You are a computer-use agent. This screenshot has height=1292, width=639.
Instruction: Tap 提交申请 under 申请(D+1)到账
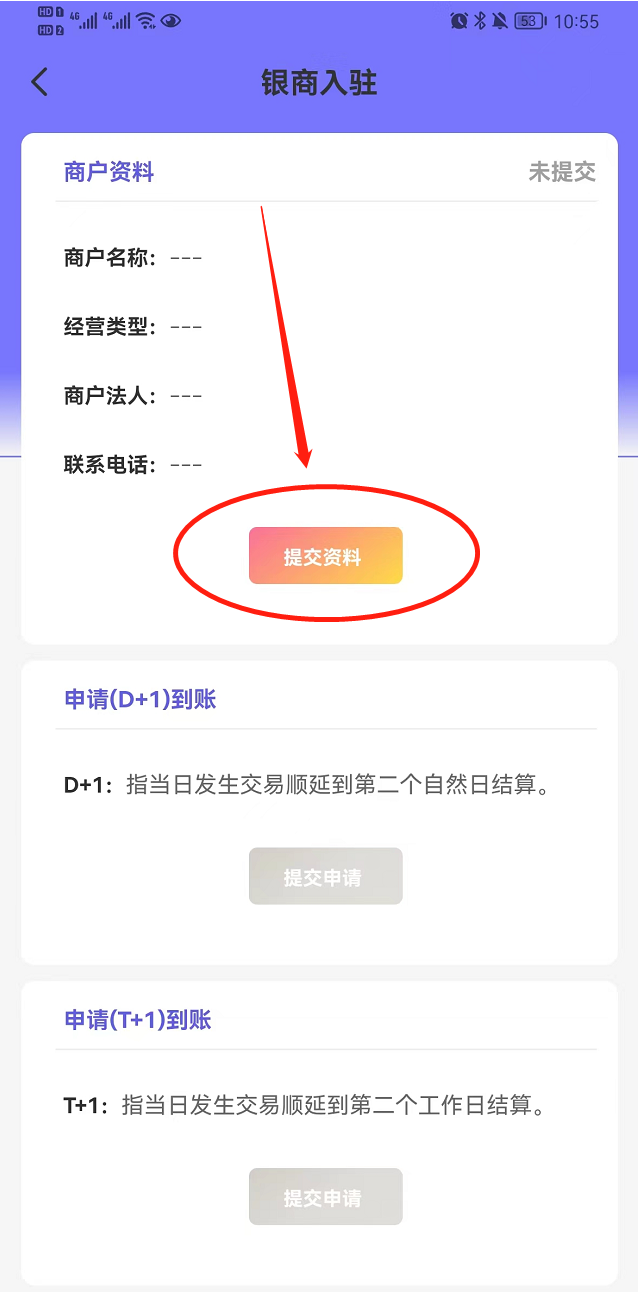pos(325,877)
